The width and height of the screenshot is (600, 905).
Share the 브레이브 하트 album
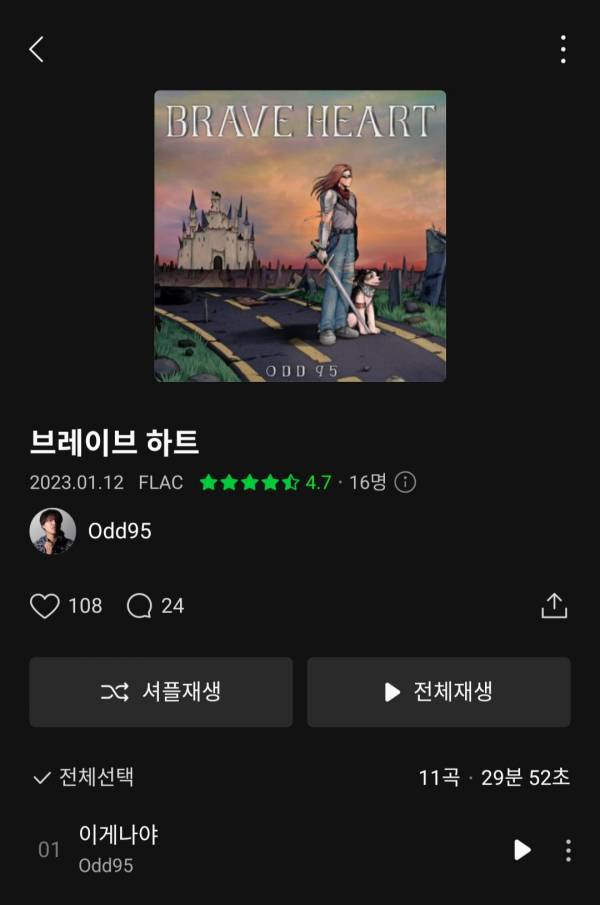(554, 606)
